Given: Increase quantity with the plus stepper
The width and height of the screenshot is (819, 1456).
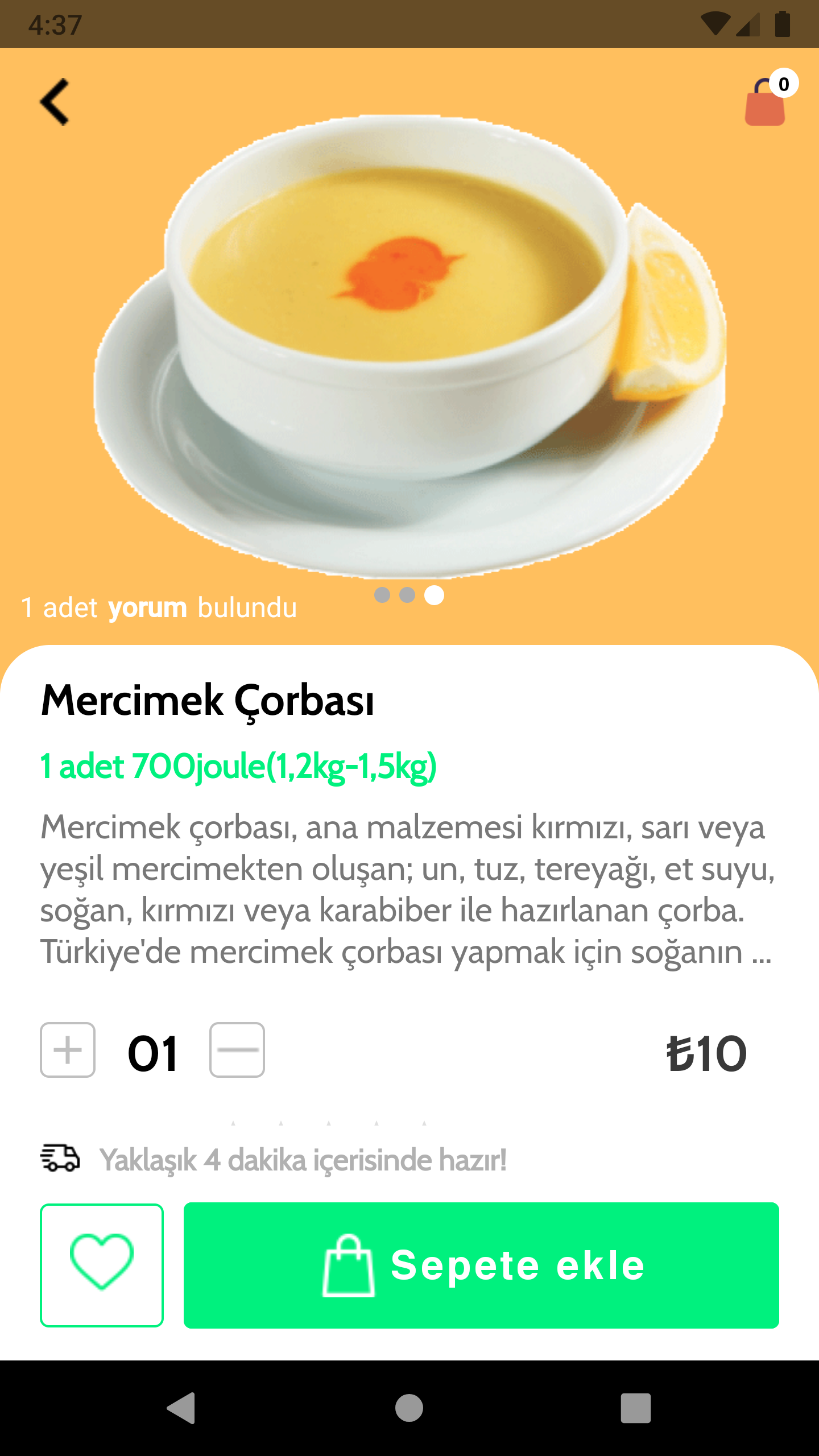Looking at the screenshot, I should click(x=67, y=1049).
